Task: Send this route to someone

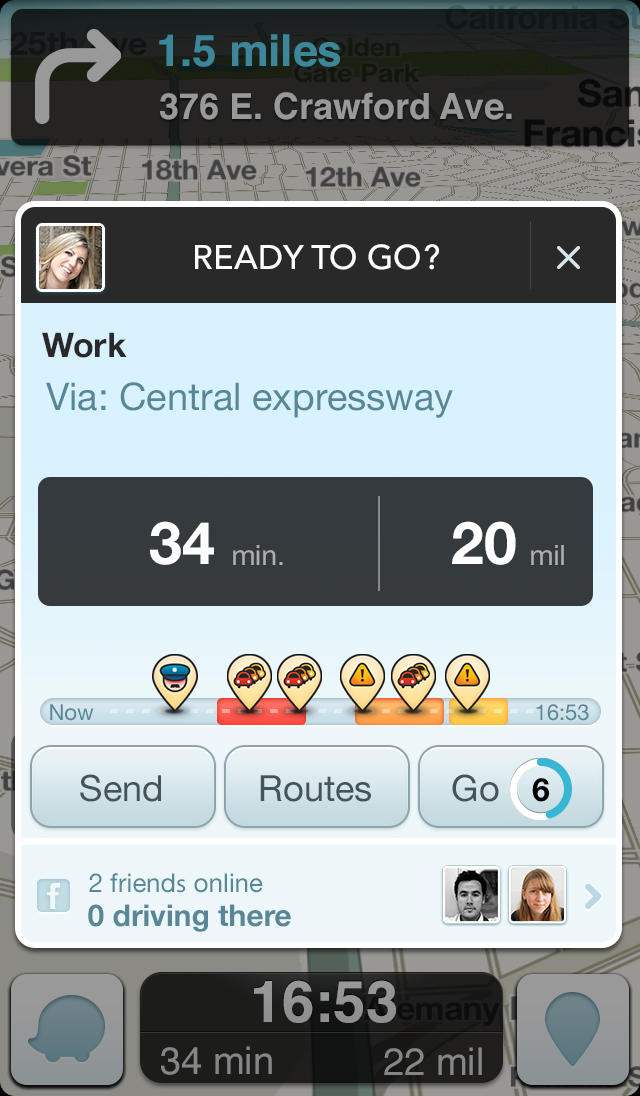Action: [123, 788]
